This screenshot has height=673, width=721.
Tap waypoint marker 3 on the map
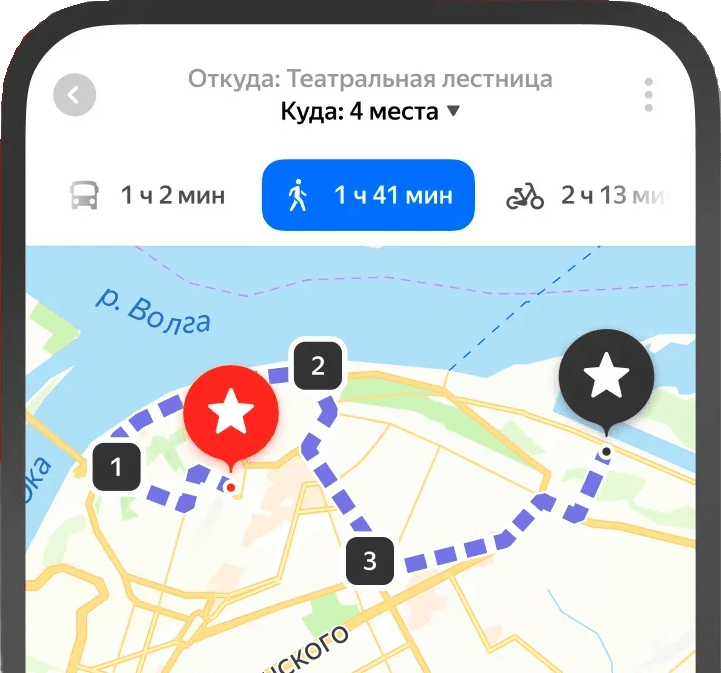(x=371, y=561)
